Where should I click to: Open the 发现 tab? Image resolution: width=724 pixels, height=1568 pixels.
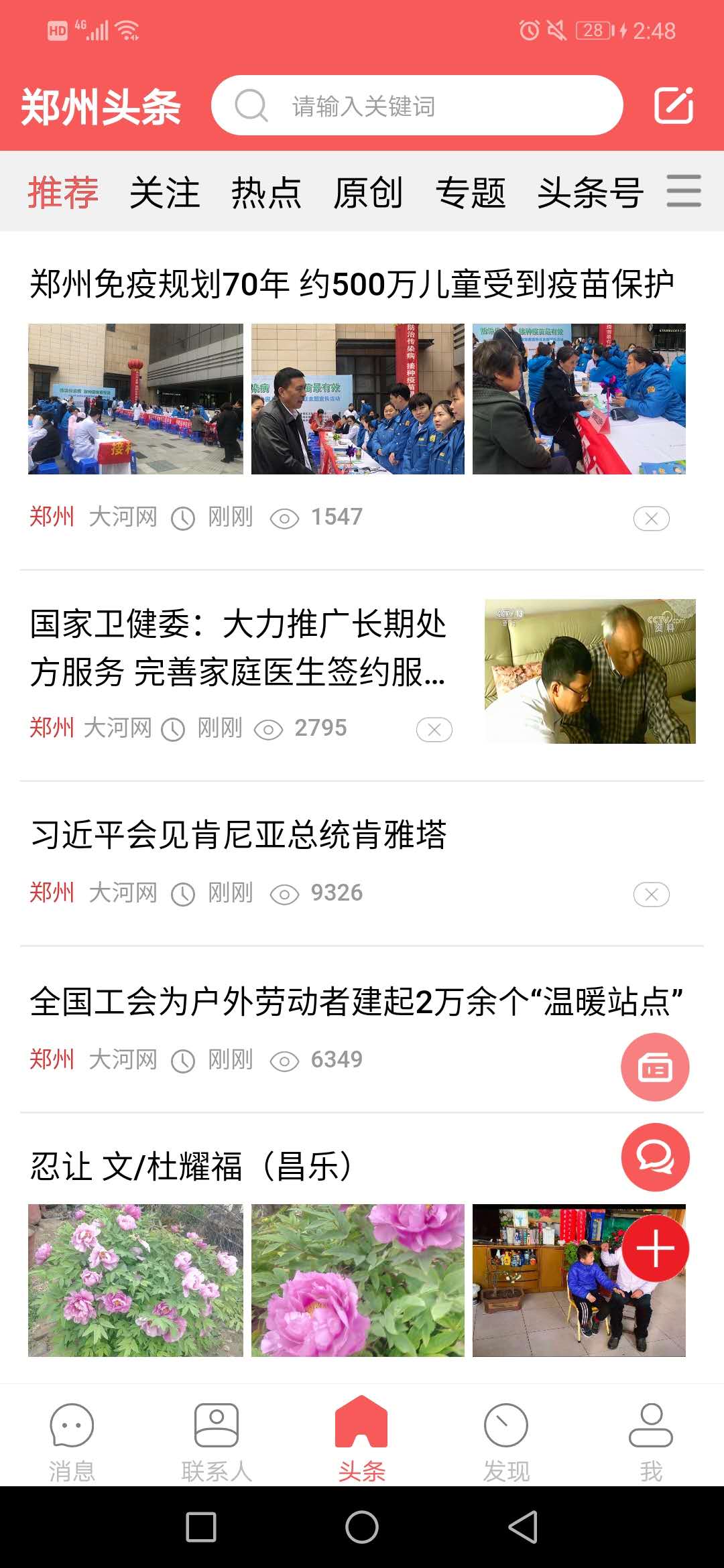point(506,1441)
